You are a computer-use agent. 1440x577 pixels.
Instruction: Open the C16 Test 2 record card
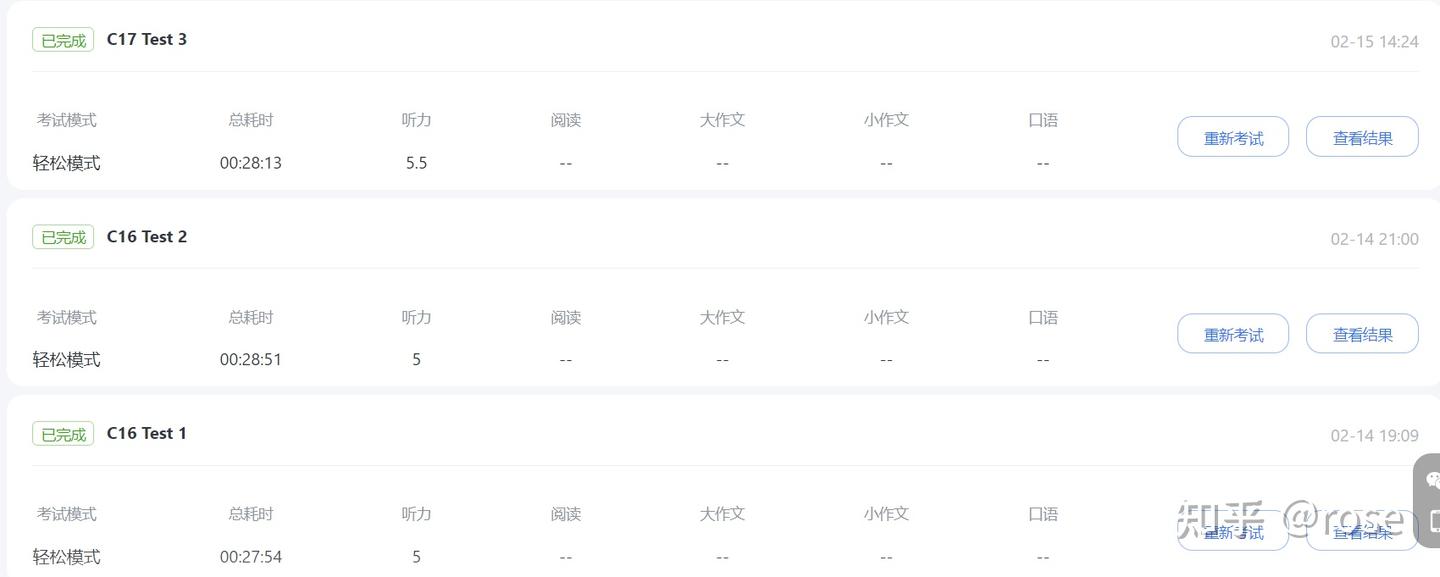click(146, 237)
